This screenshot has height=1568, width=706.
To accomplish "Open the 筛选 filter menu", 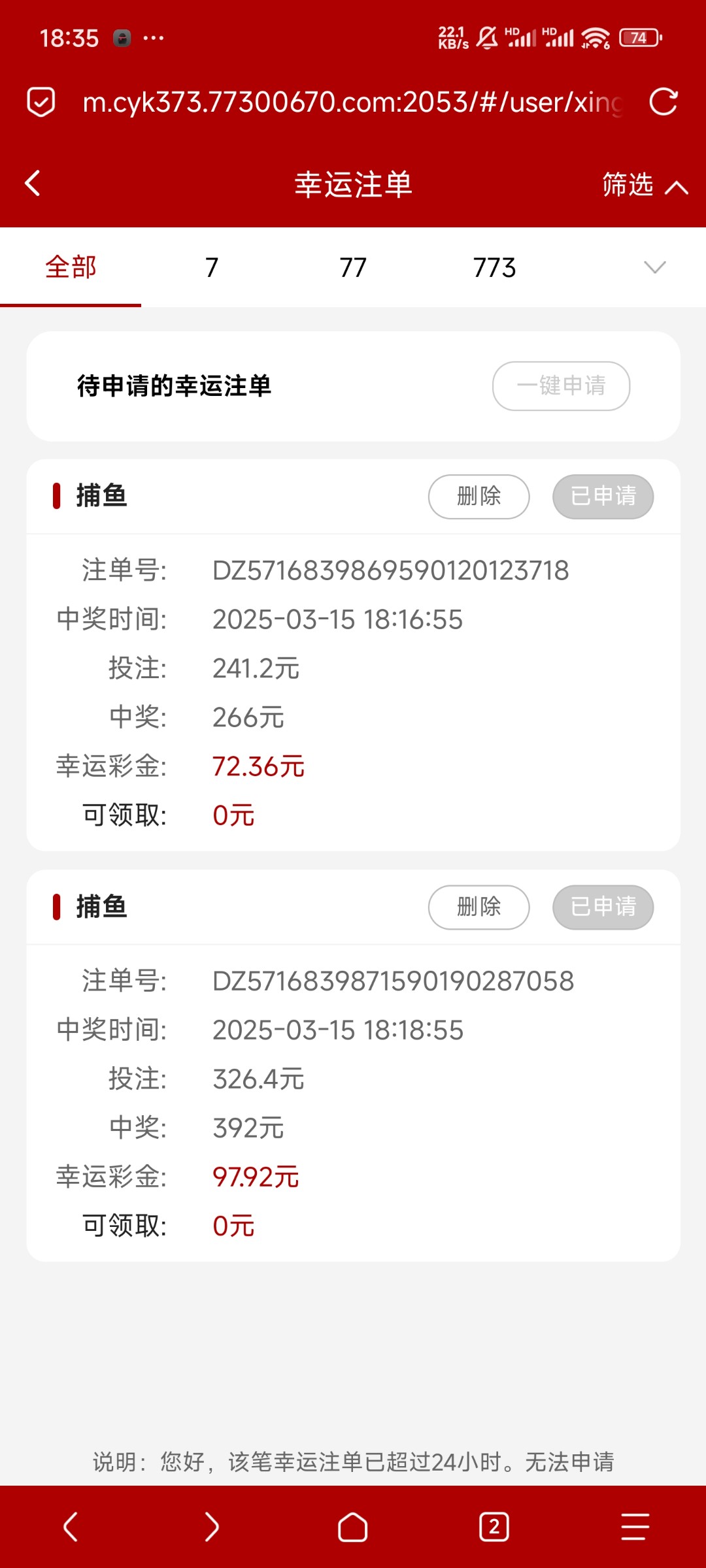I will point(645,185).
